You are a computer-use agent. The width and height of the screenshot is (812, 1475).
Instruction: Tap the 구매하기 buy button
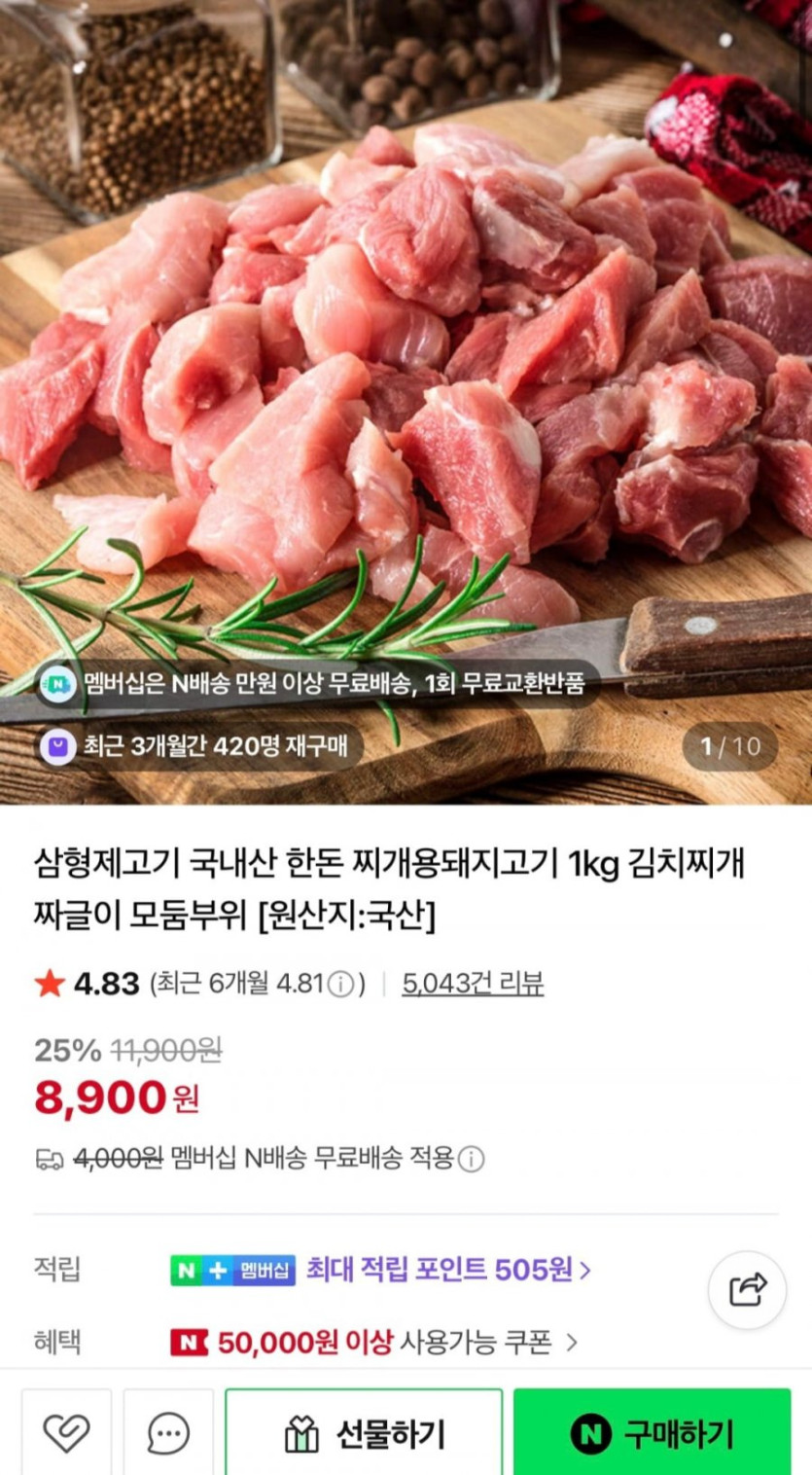[x=652, y=1433]
